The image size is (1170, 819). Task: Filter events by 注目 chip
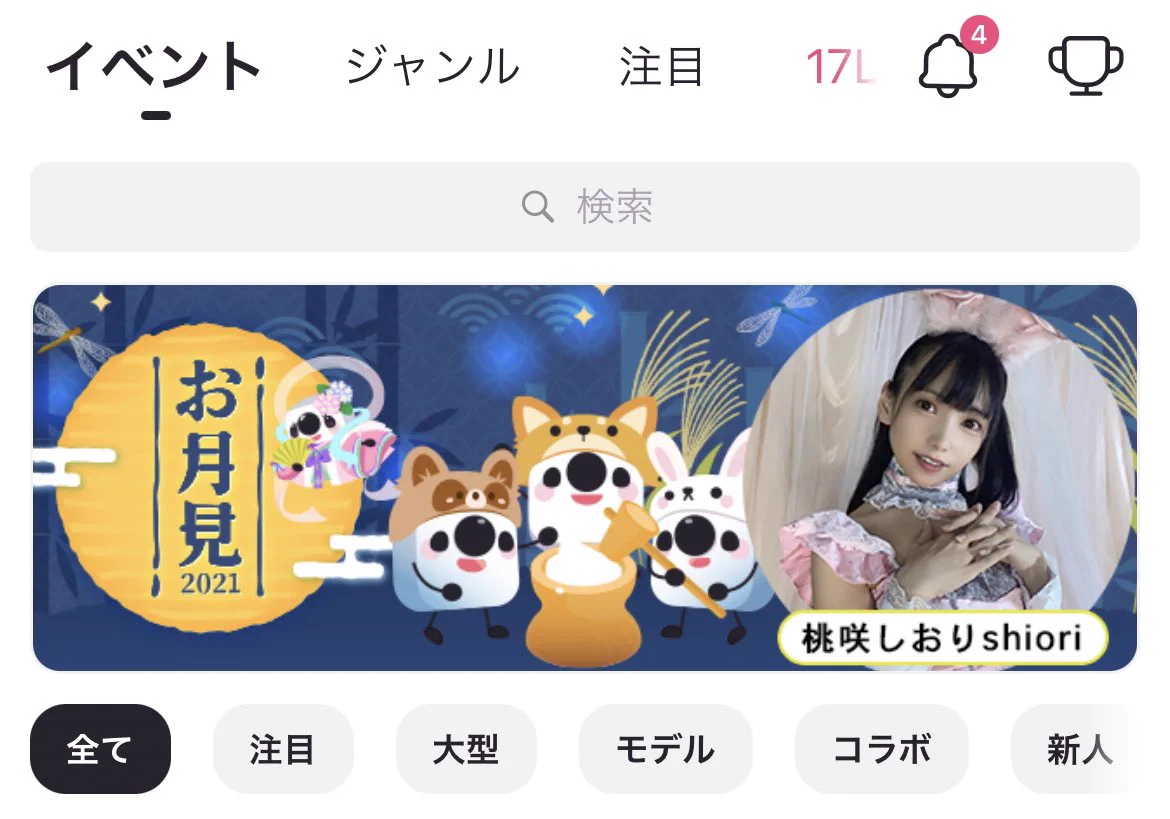(x=283, y=749)
